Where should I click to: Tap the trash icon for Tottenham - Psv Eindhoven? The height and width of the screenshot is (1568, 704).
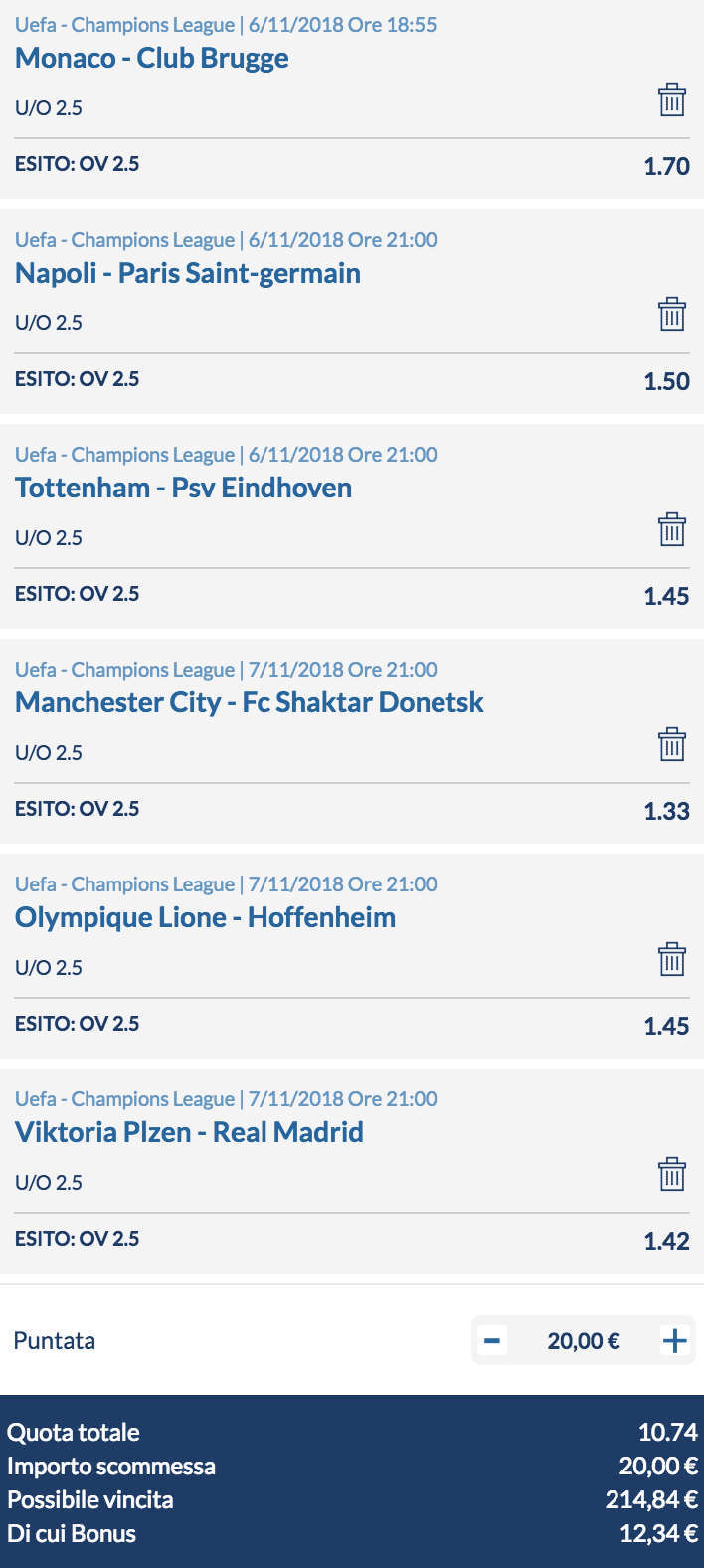pos(672,529)
